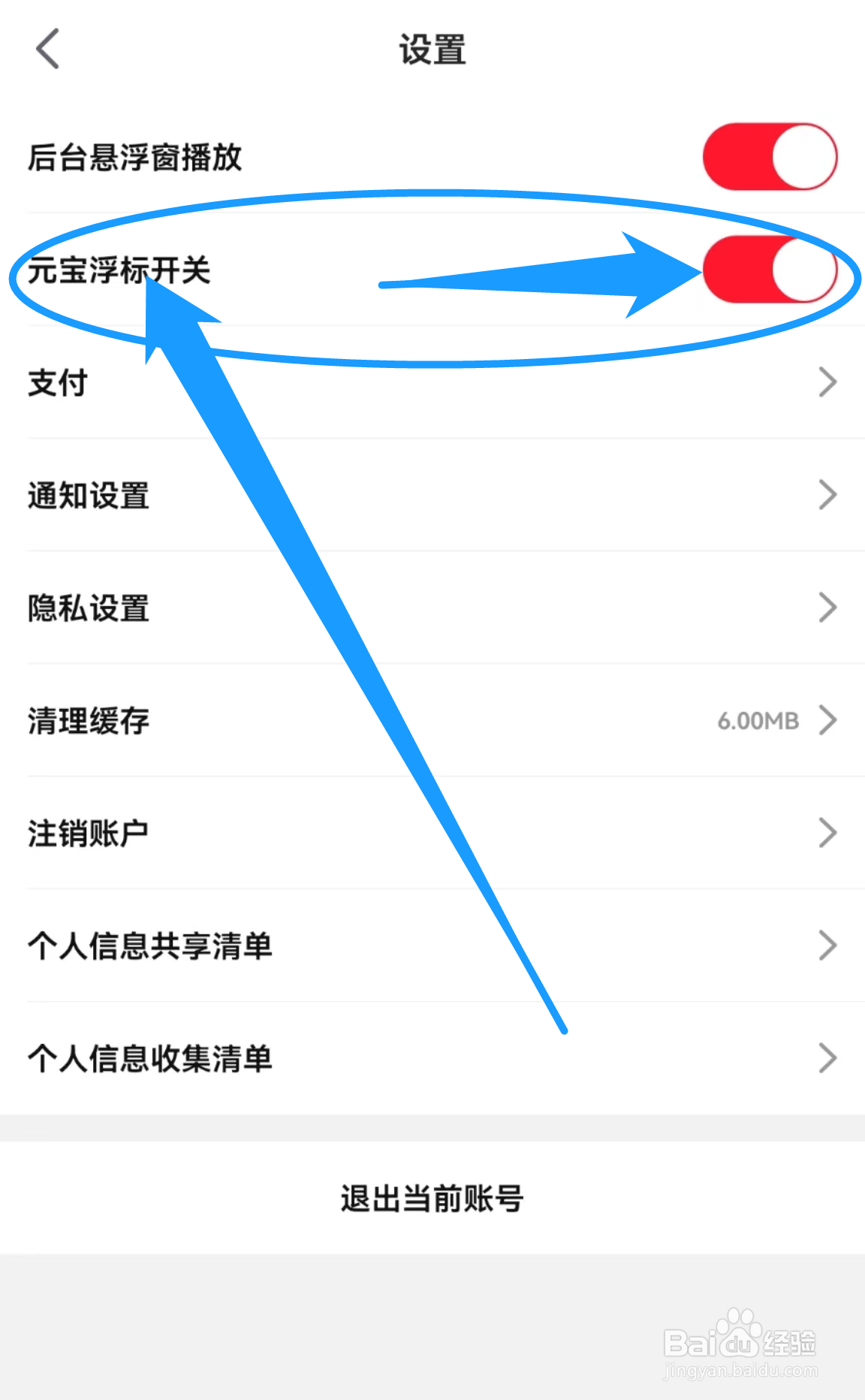Tap 退出当前账号 to log out
Viewport: 865px width, 1400px height.
432,1199
